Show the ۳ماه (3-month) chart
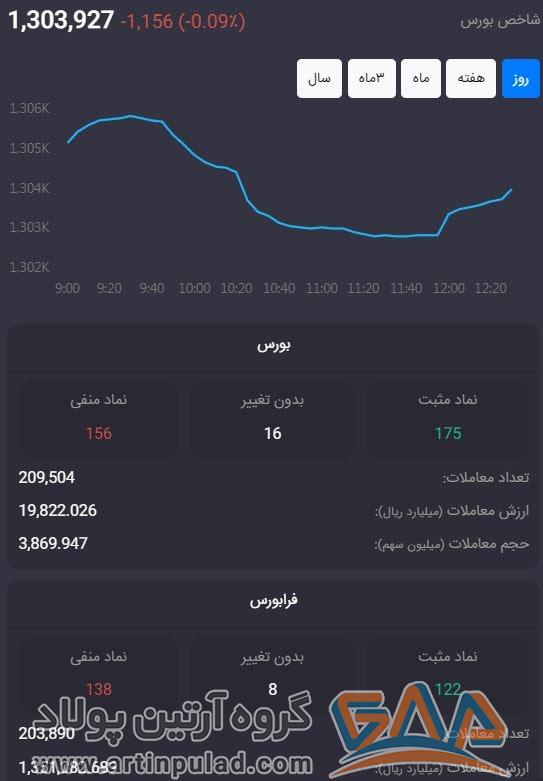Image resolution: width=543 pixels, height=781 pixels. click(x=372, y=78)
